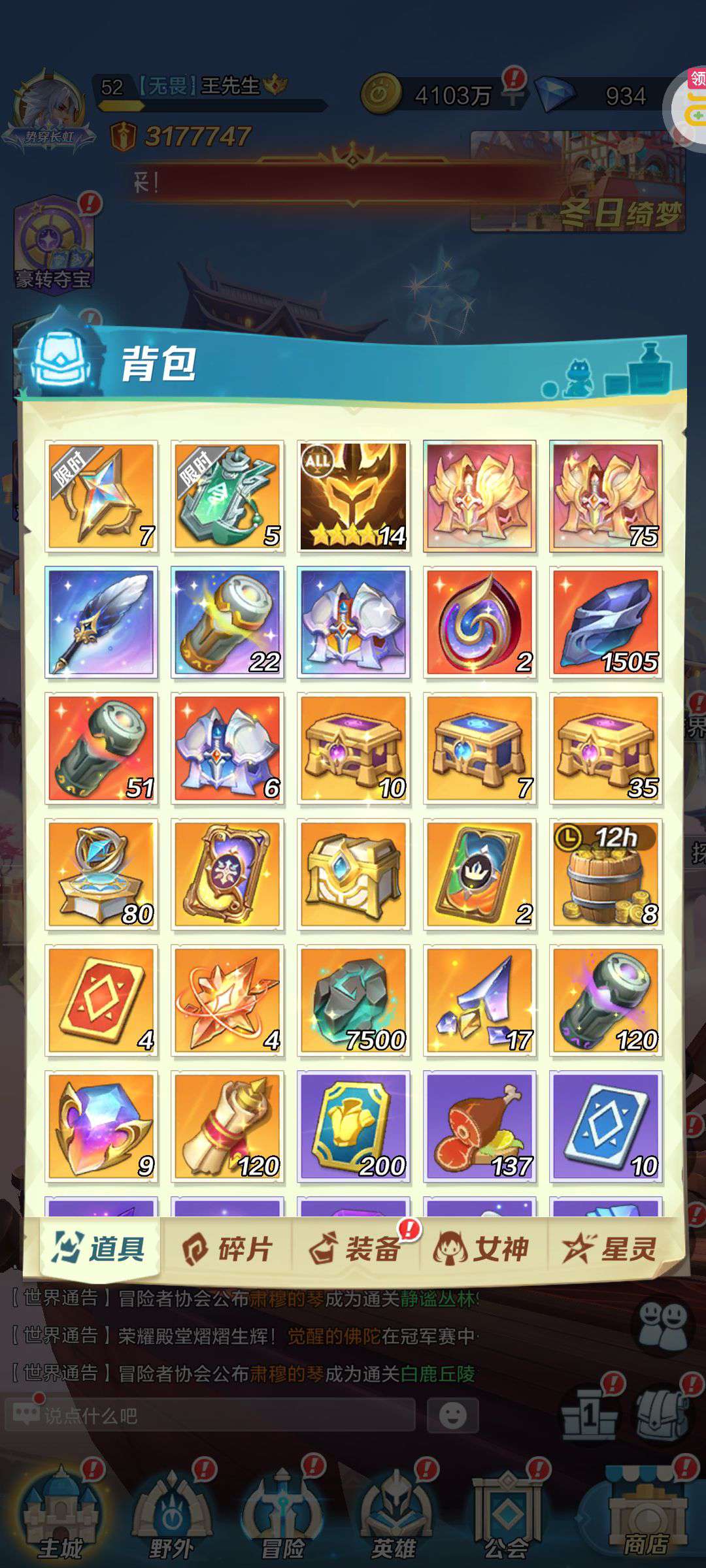Switch to the 装备 tab
Image resolution: width=706 pixels, height=1568 pixels.
click(355, 1249)
